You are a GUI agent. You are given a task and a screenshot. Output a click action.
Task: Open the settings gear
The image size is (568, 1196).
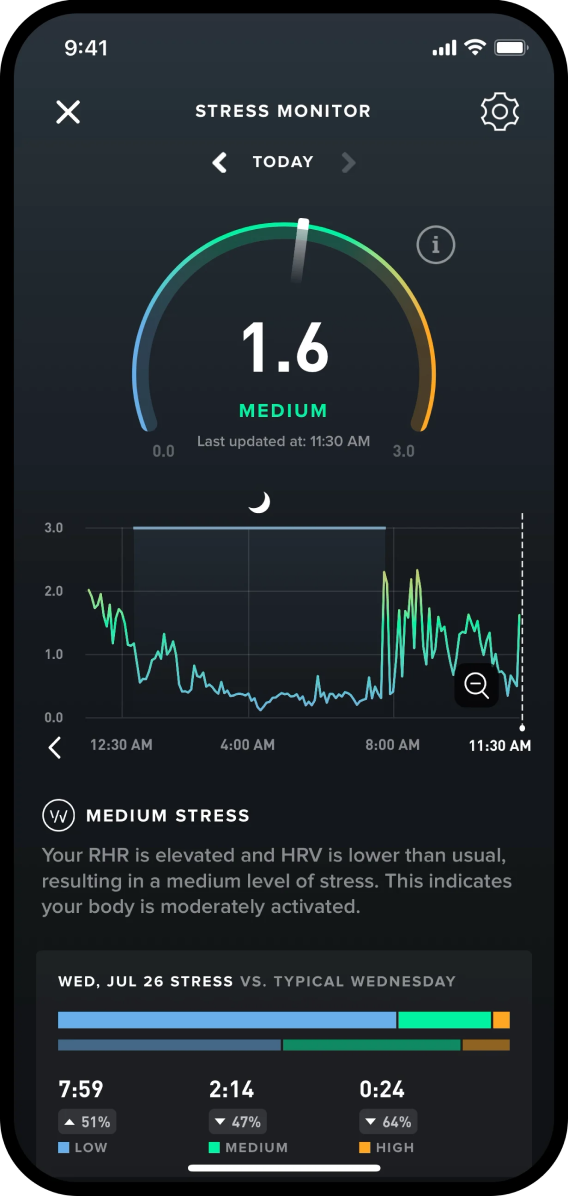tap(500, 112)
